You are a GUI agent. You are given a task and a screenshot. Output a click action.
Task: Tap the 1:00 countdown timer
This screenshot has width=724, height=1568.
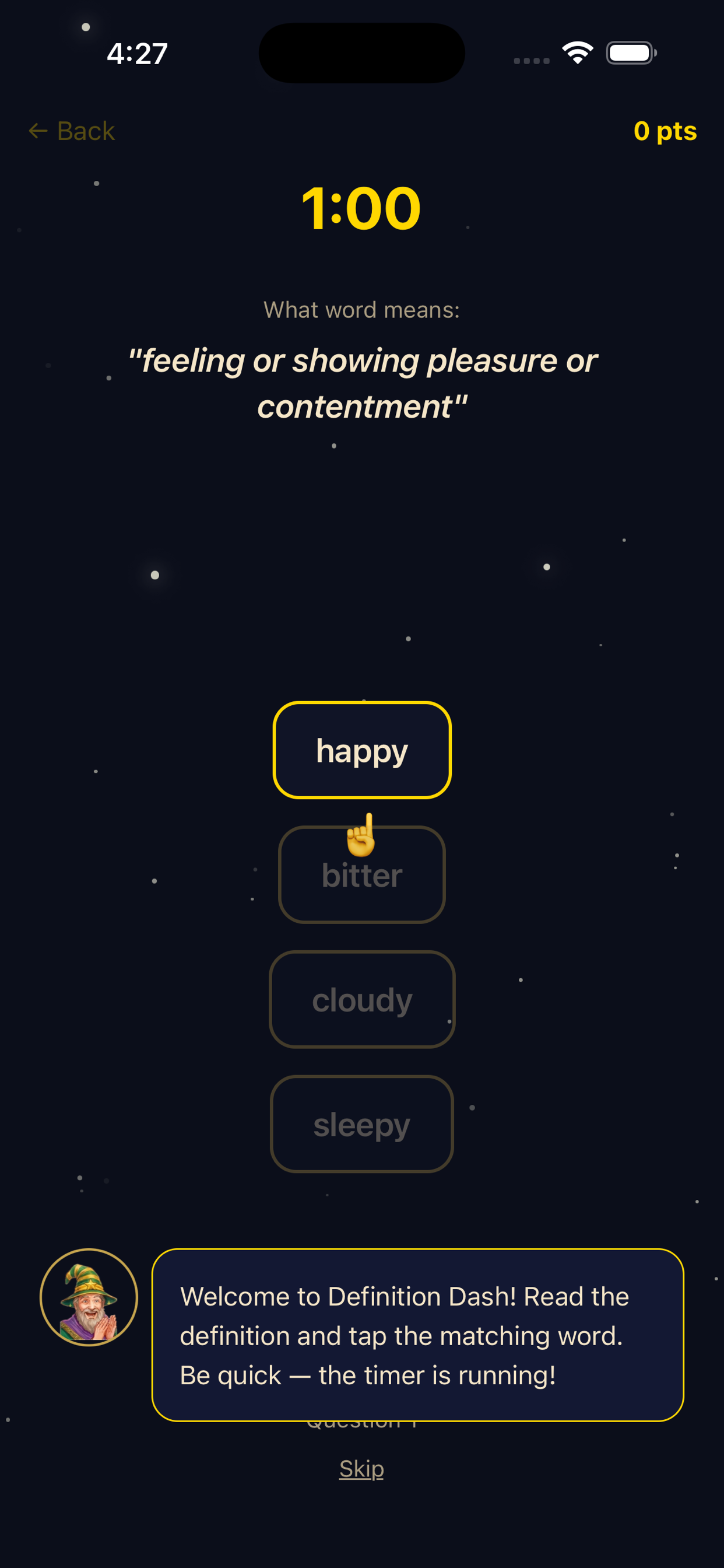[x=361, y=208]
